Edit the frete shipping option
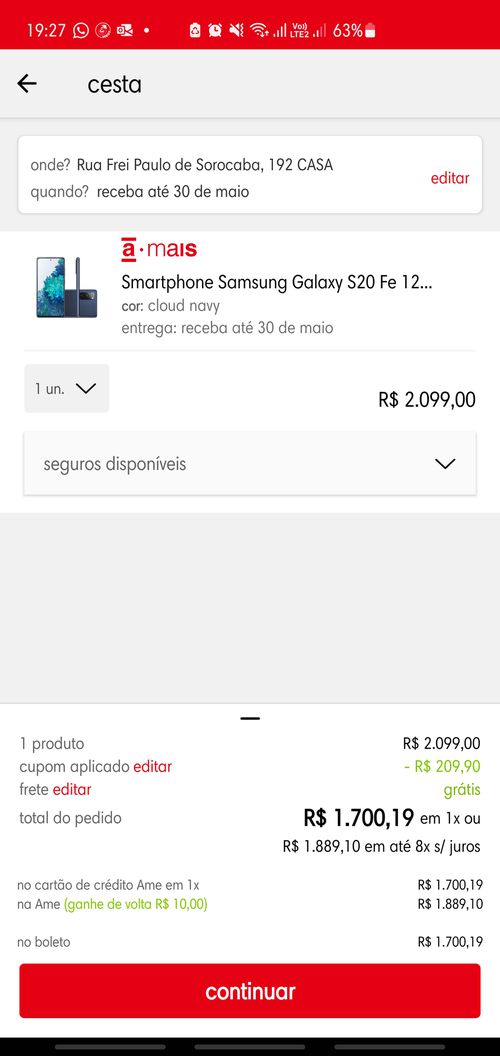This screenshot has height=1056, width=500. pos(71,789)
